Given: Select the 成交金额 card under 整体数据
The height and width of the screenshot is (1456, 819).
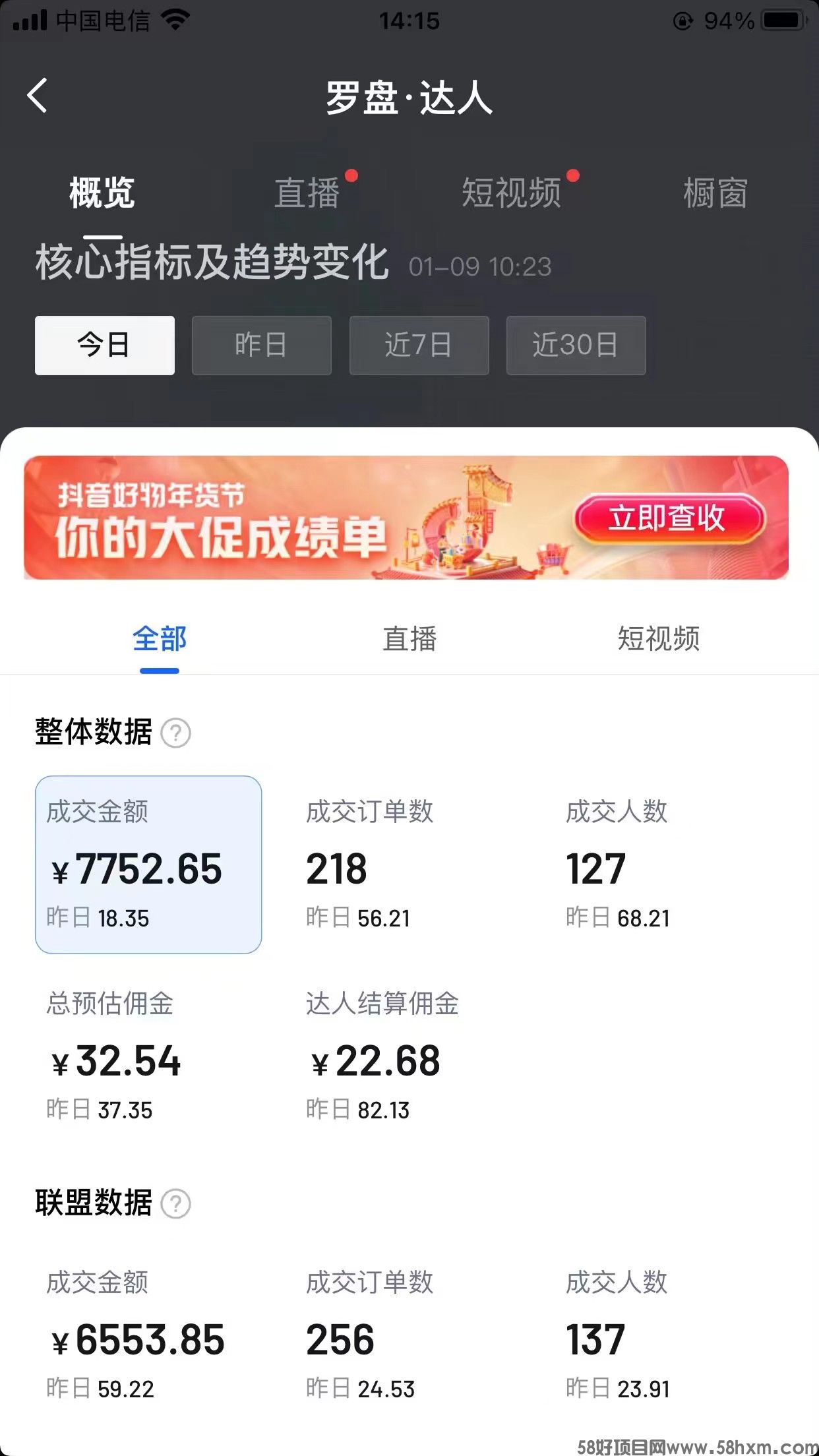Looking at the screenshot, I should (148, 864).
